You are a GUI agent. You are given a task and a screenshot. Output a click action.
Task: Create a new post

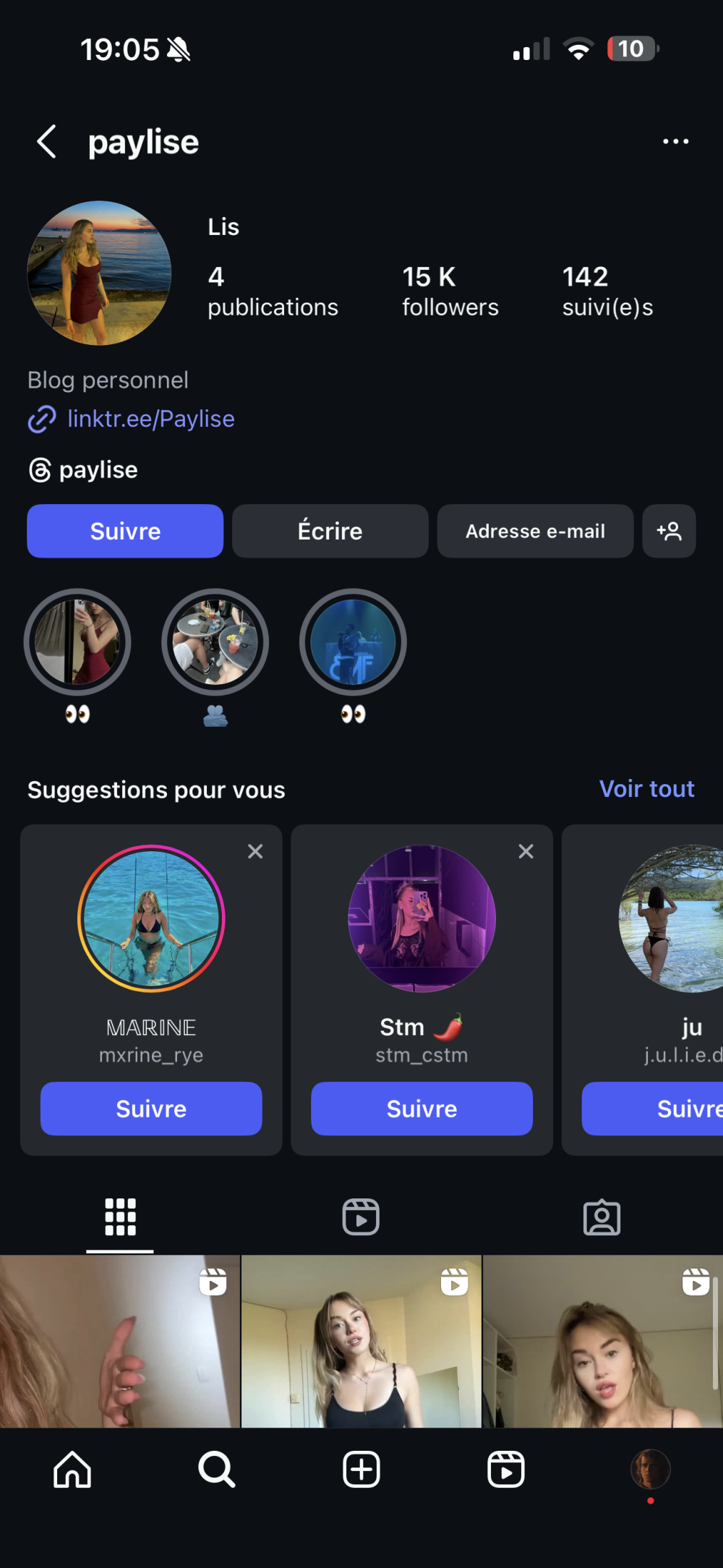(x=361, y=1470)
